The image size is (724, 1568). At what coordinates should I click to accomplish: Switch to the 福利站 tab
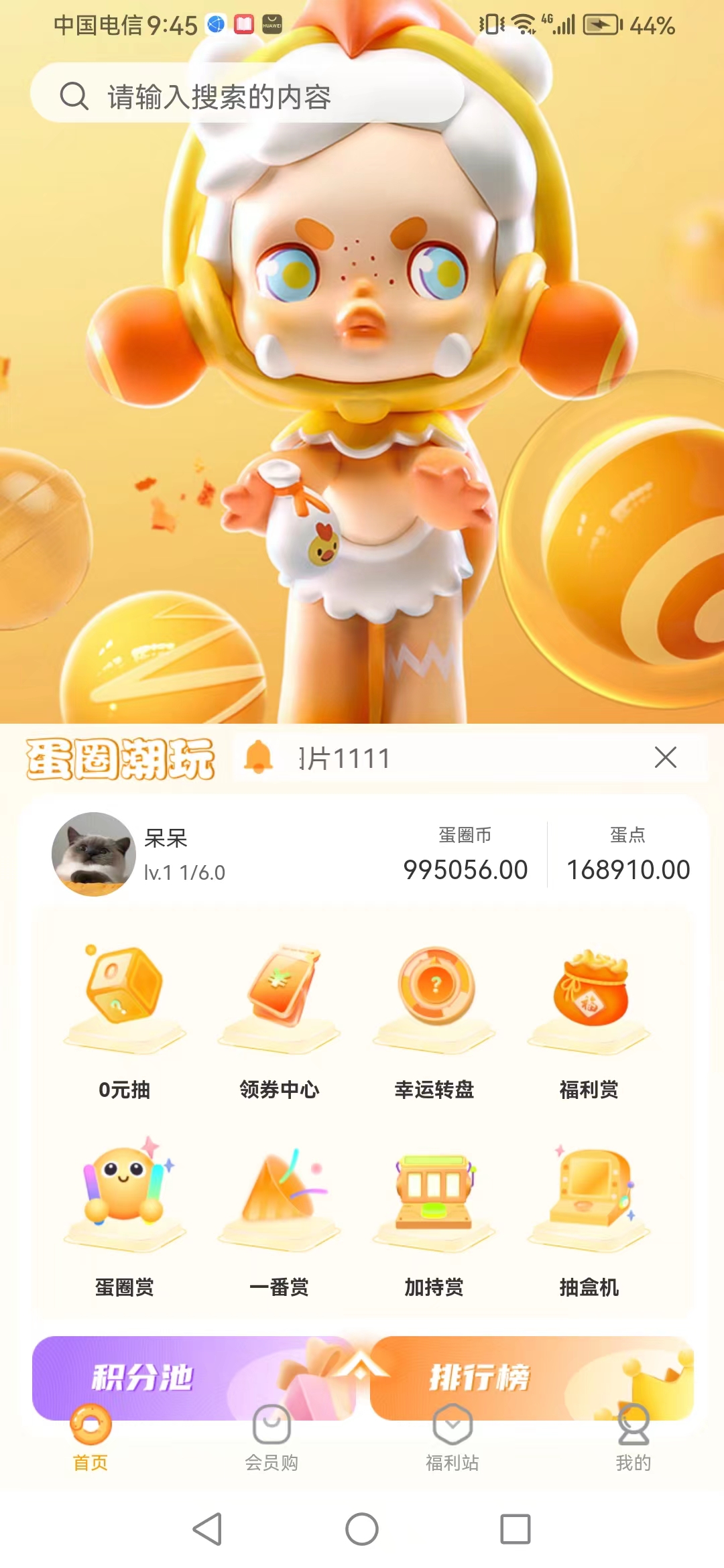pyautogui.click(x=452, y=1439)
